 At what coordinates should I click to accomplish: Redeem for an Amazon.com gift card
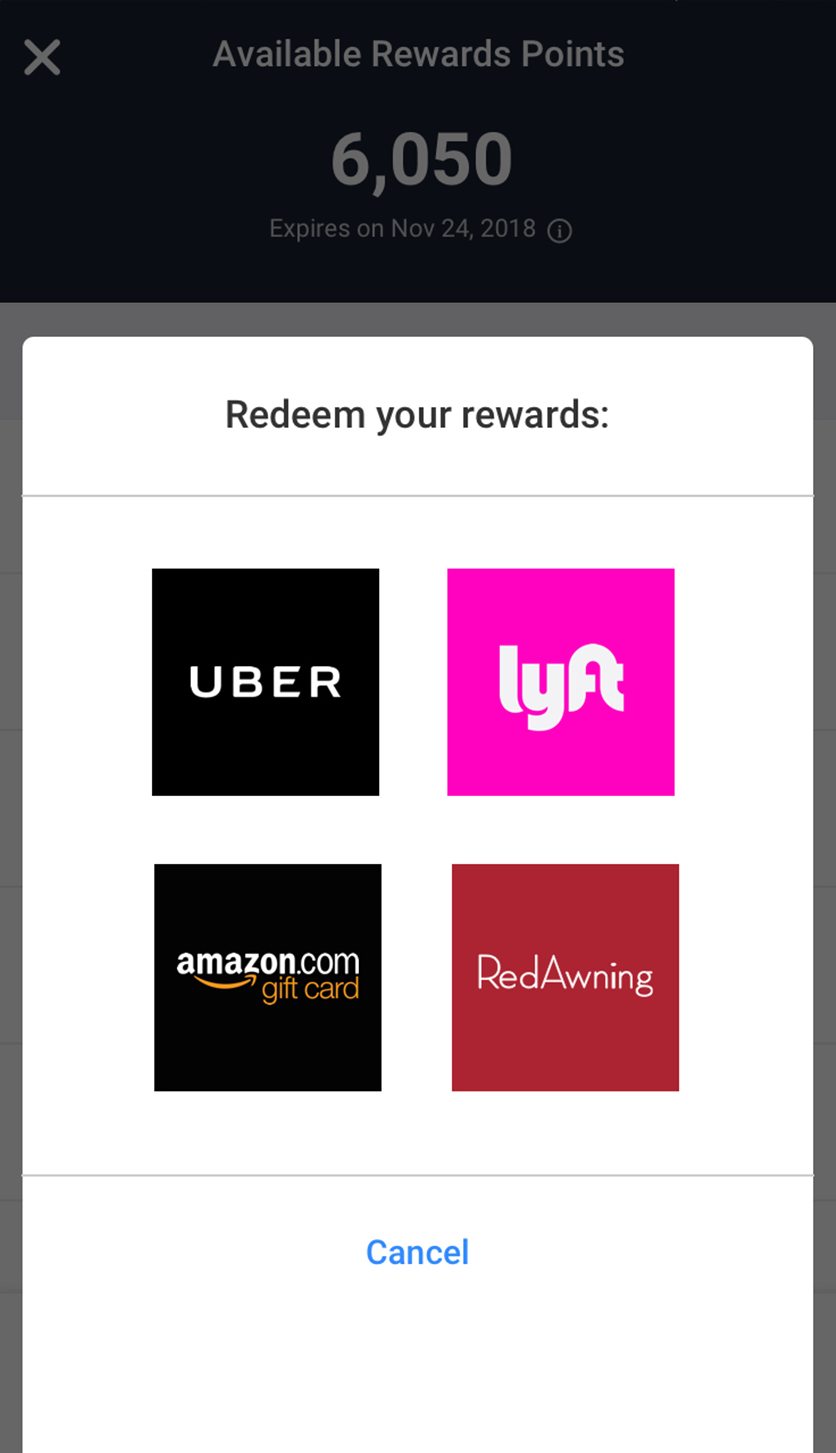(x=267, y=977)
